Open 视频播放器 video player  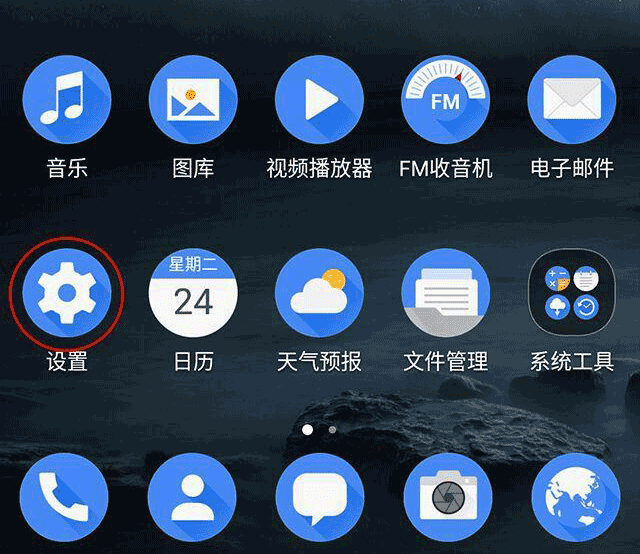319,100
